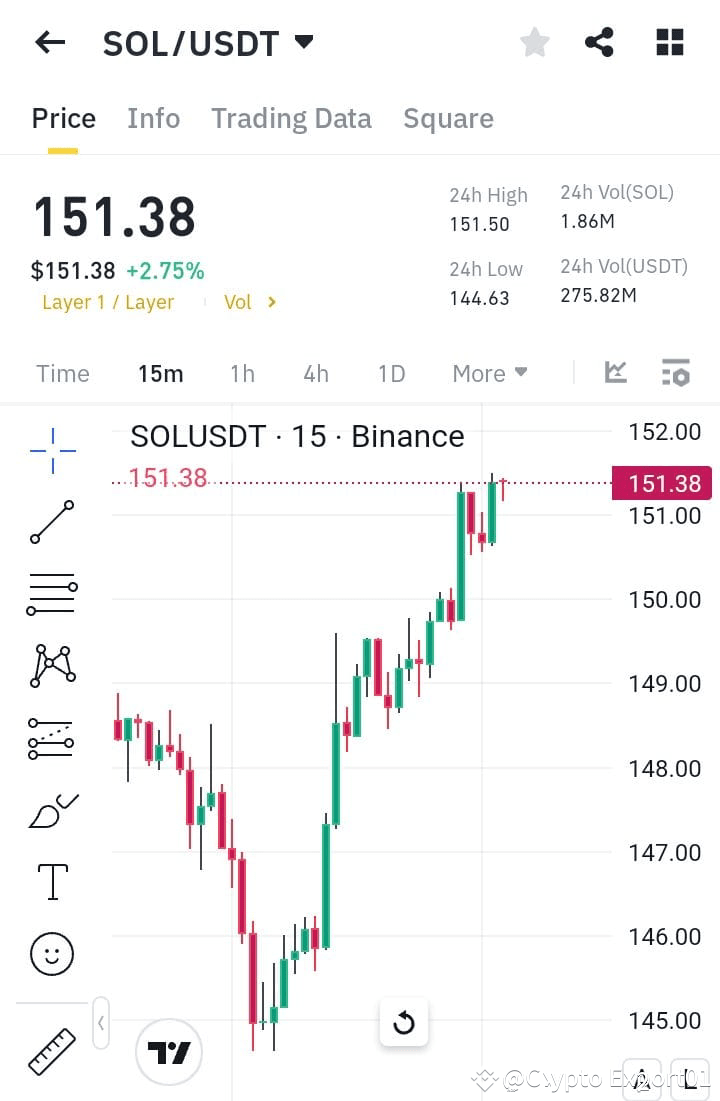This screenshot has height=1101, width=720.
Task: Open chart settings via the gear icon
Action: (x=676, y=372)
